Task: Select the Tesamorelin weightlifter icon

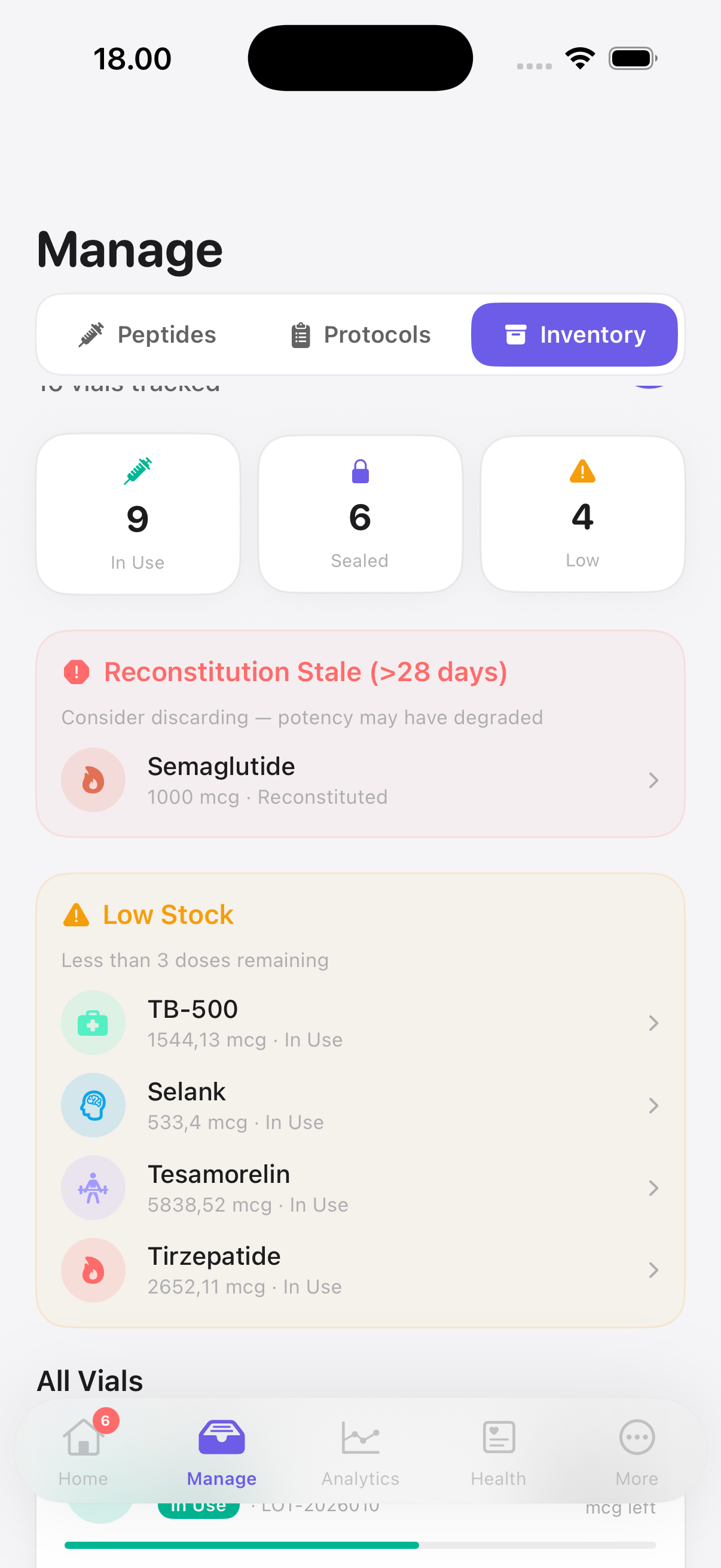Action: click(x=93, y=1188)
